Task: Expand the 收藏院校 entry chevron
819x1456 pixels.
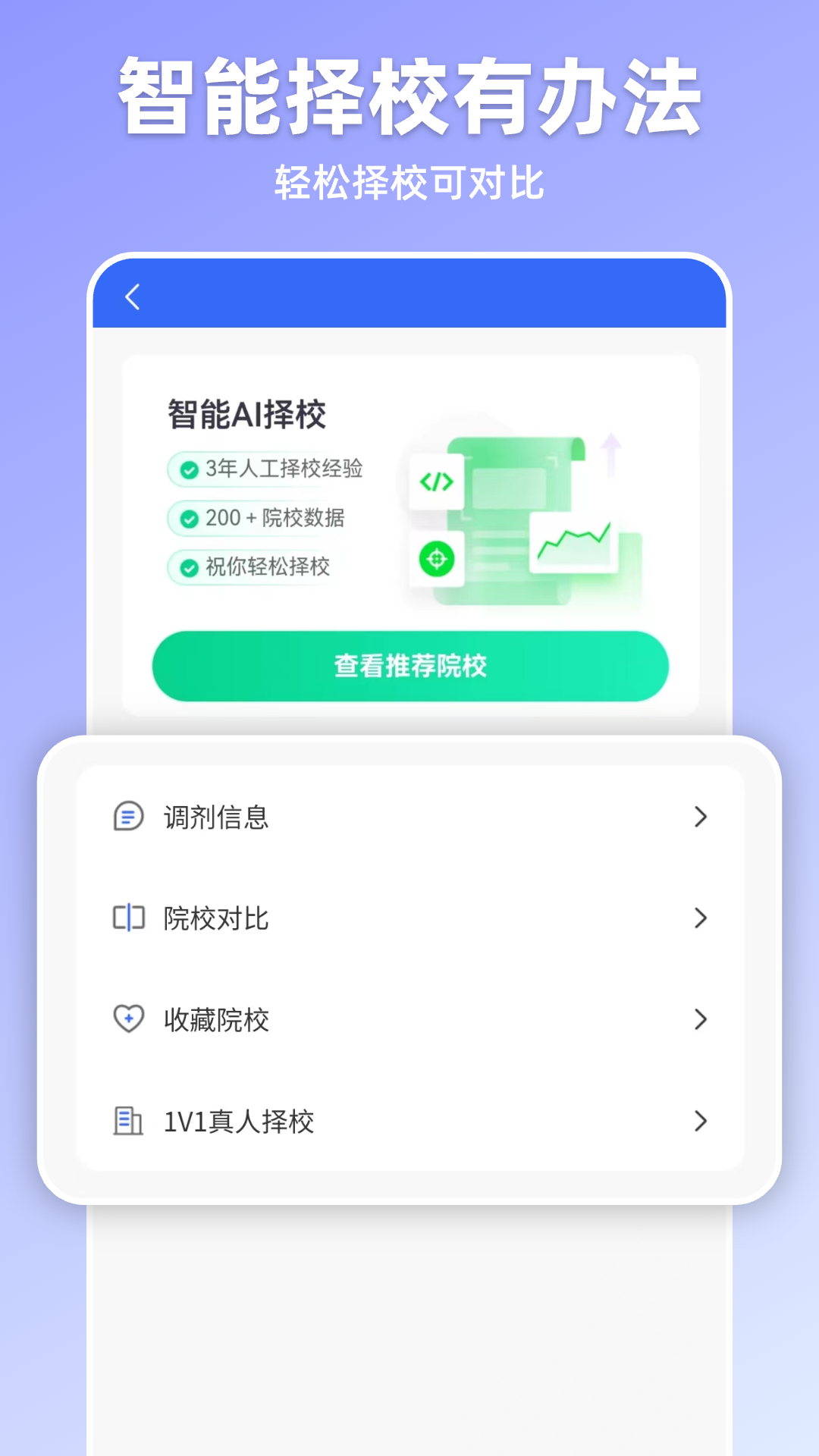Action: [x=701, y=1020]
